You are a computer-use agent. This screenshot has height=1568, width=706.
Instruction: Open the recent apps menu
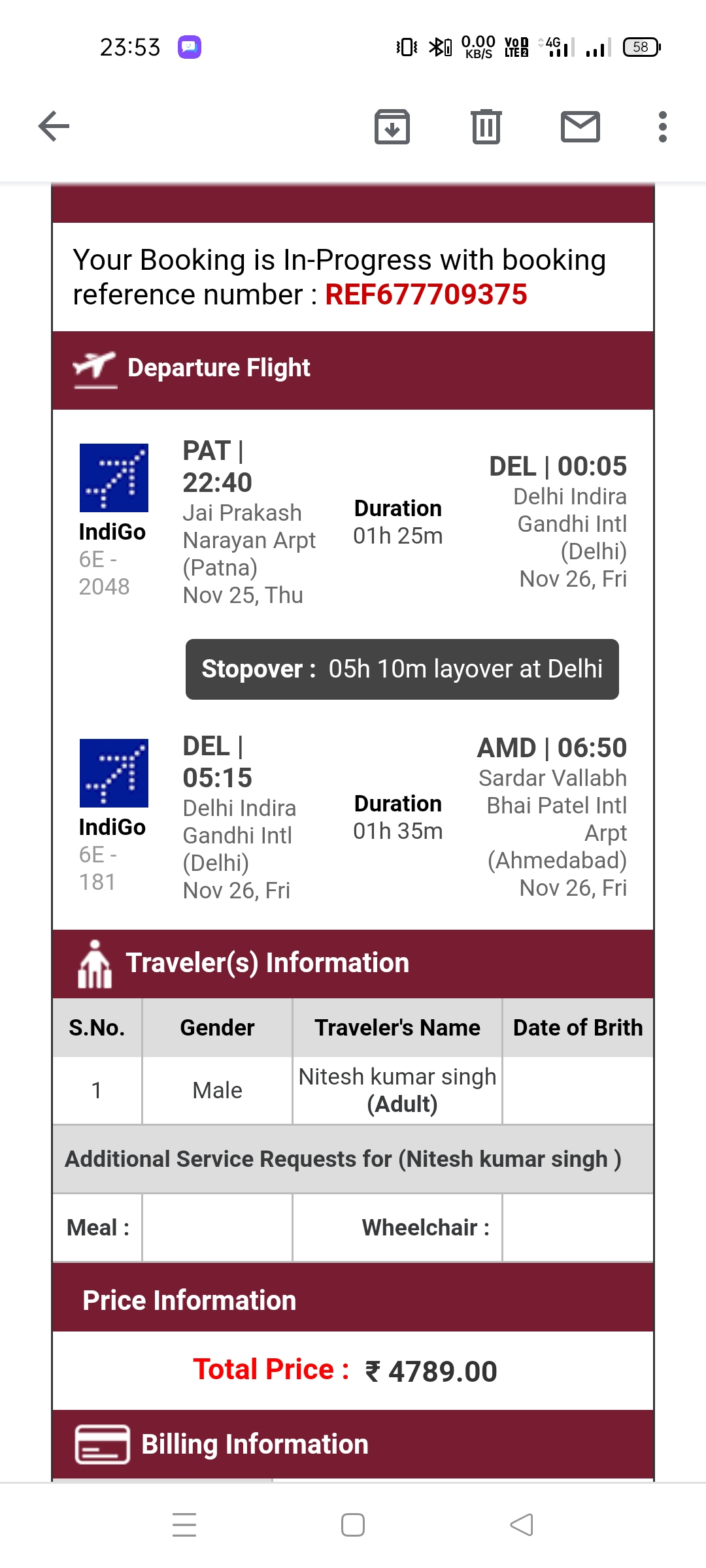(x=184, y=1525)
